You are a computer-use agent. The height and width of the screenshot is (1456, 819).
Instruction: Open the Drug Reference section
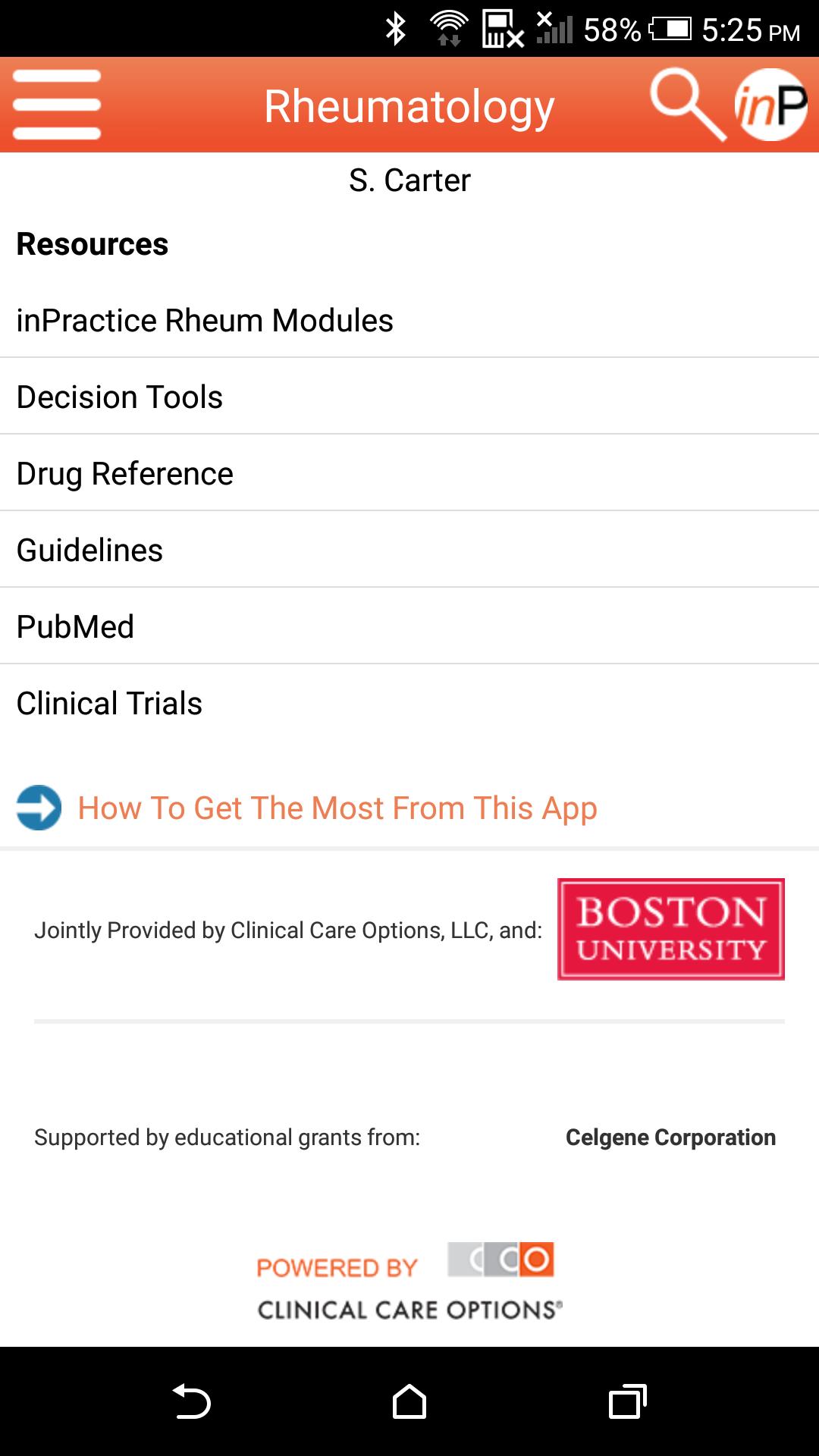click(124, 472)
